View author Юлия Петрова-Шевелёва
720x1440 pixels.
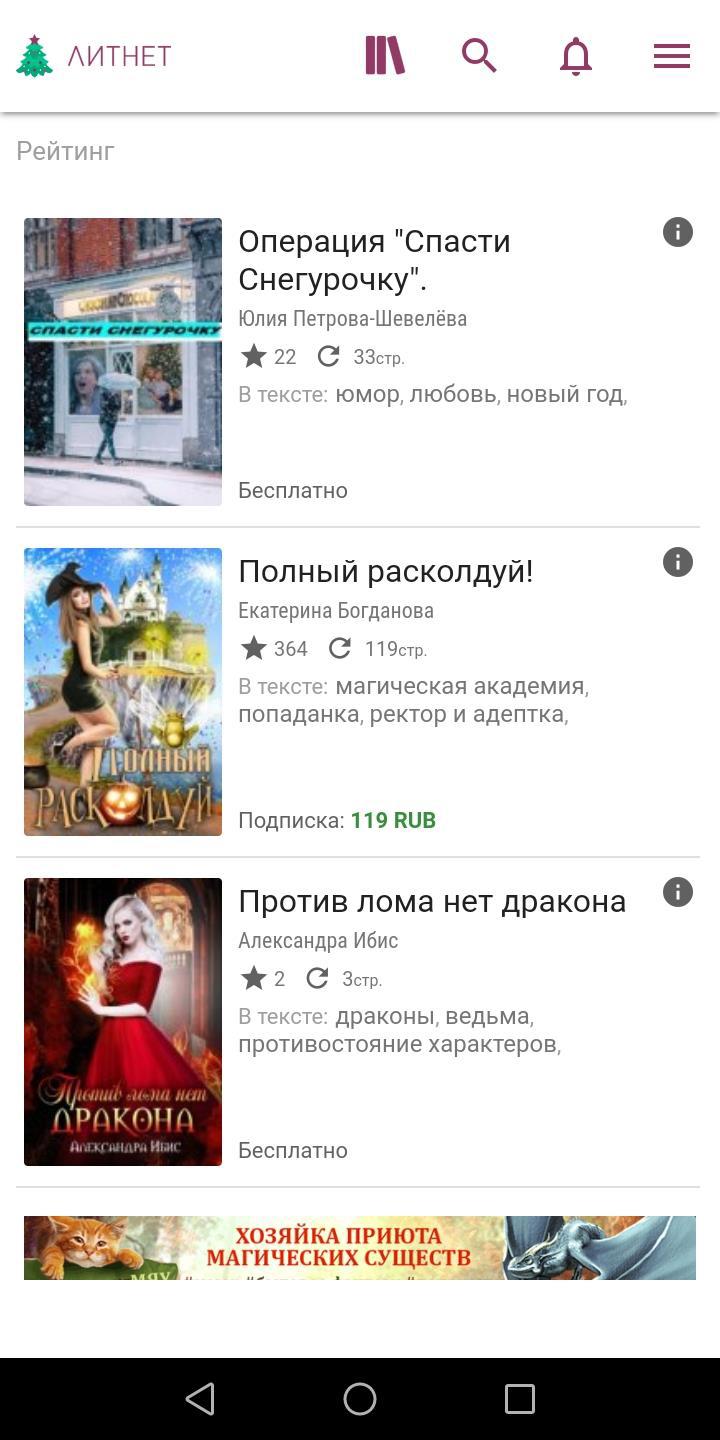click(x=352, y=319)
